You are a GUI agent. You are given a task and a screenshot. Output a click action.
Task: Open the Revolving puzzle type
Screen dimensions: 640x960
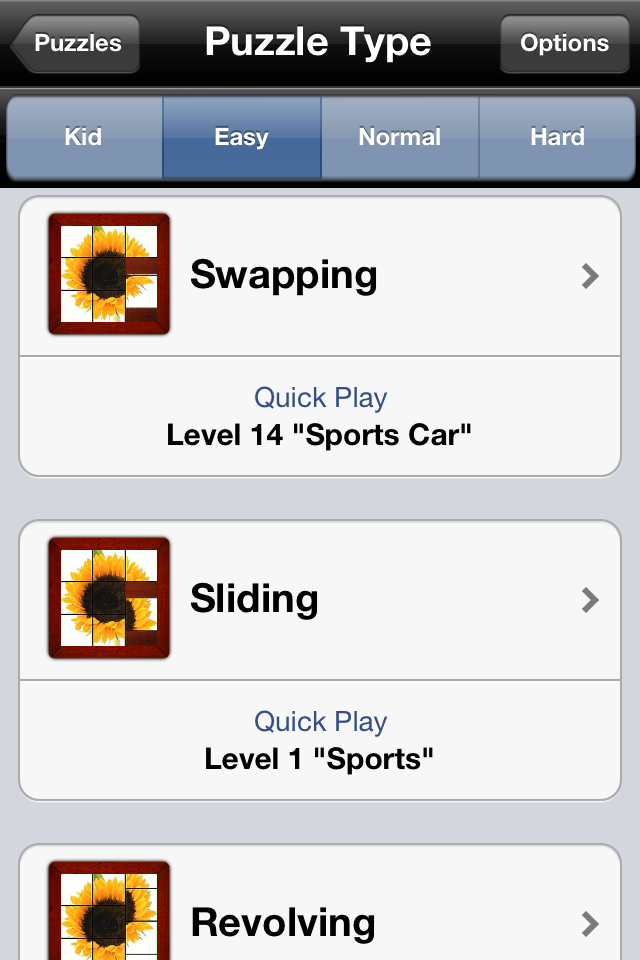[320, 922]
